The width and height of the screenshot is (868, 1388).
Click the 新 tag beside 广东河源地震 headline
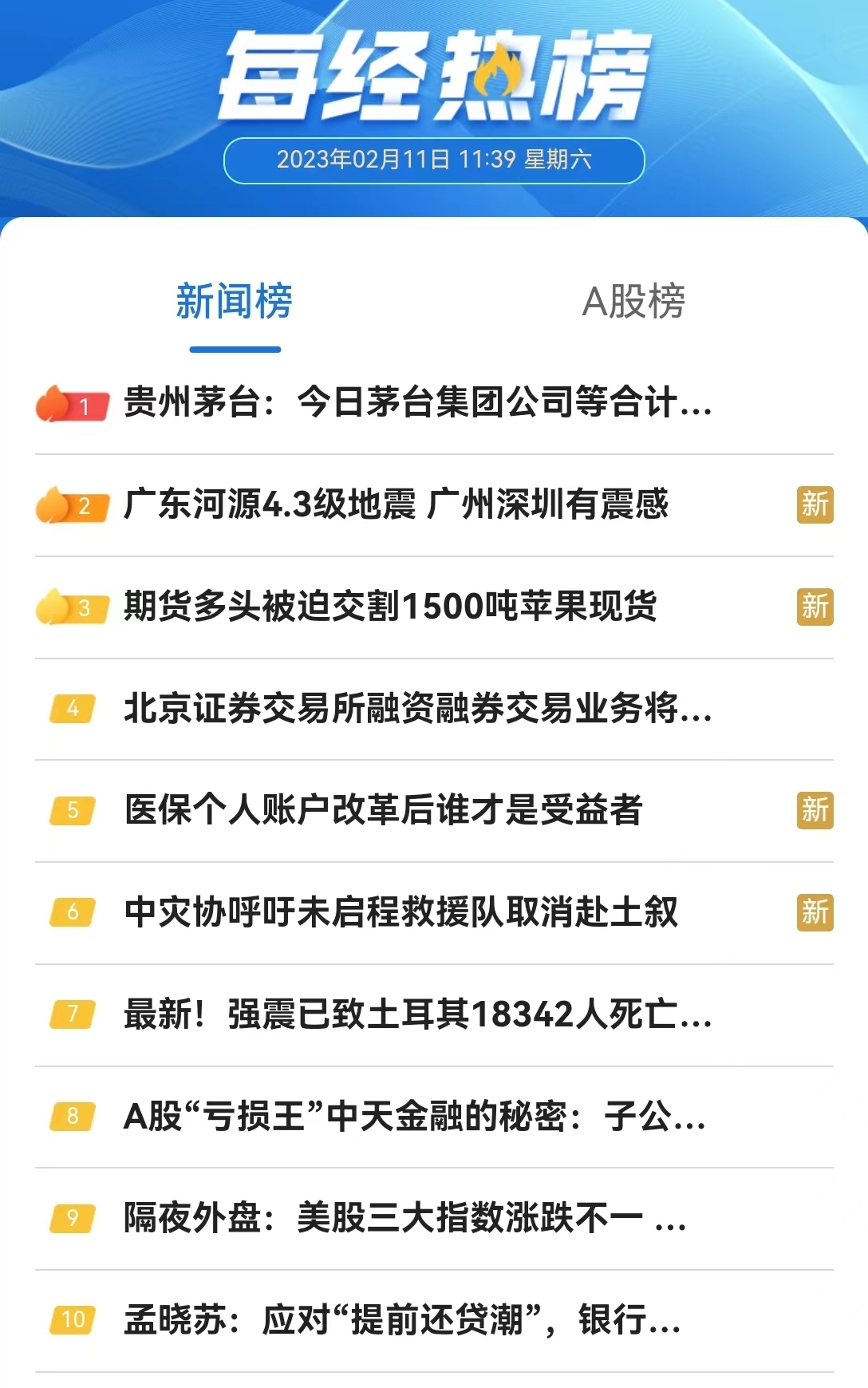pyautogui.click(x=815, y=505)
